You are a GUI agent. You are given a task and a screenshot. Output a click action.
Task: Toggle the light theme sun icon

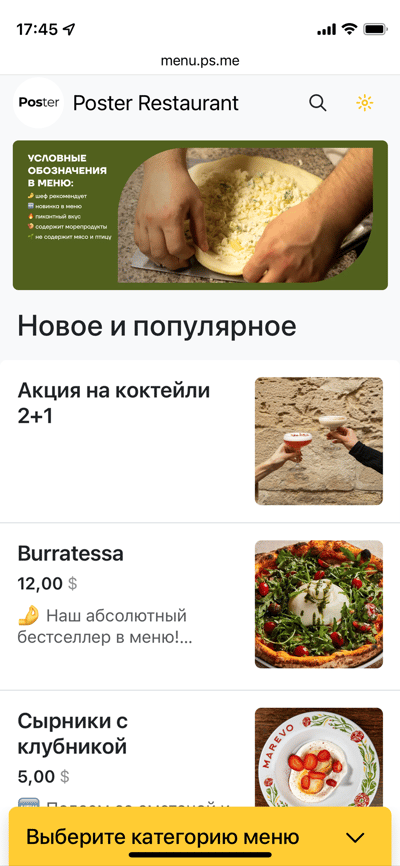pyautogui.click(x=365, y=103)
